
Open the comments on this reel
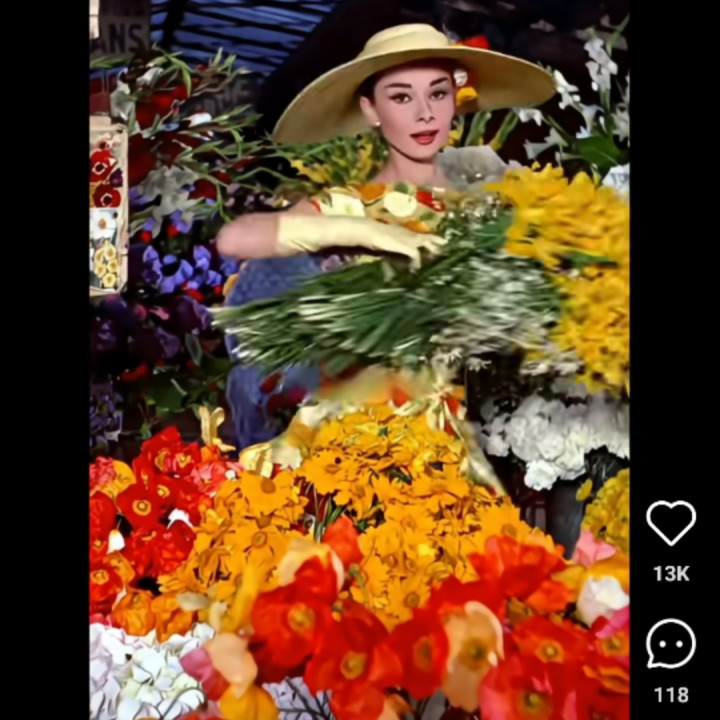click(670, 643)
